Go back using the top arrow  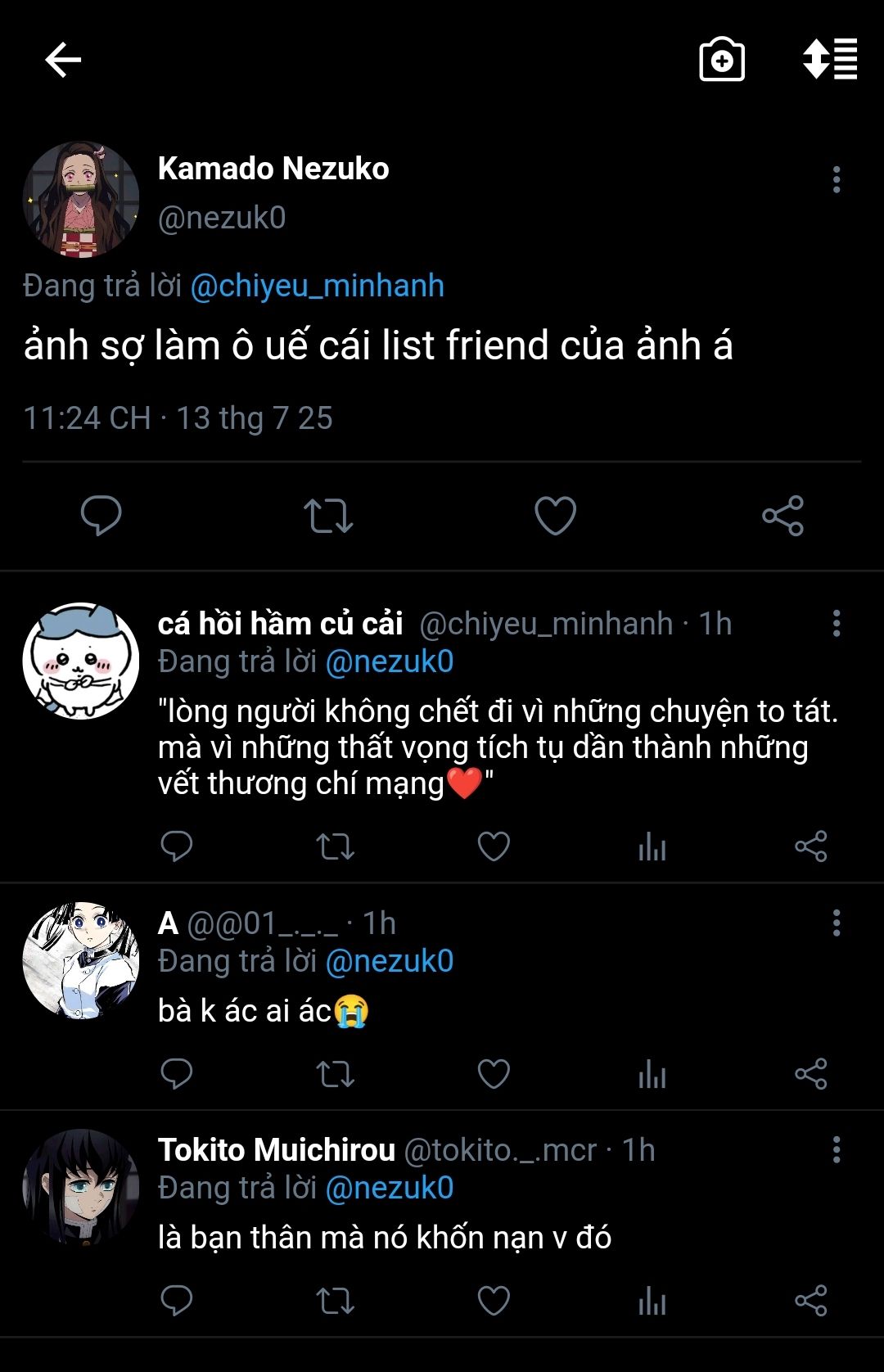(63, 60)
